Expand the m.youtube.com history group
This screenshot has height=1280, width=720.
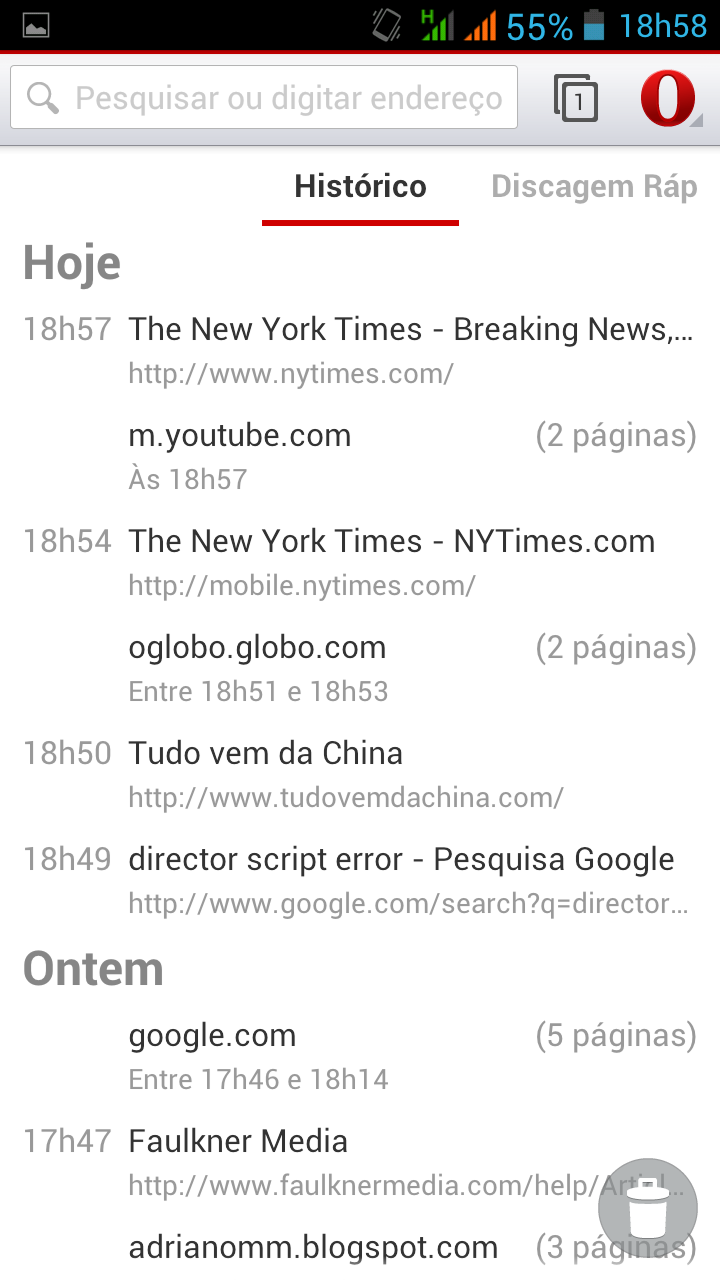pyautogui.click(x=360, y=456)
